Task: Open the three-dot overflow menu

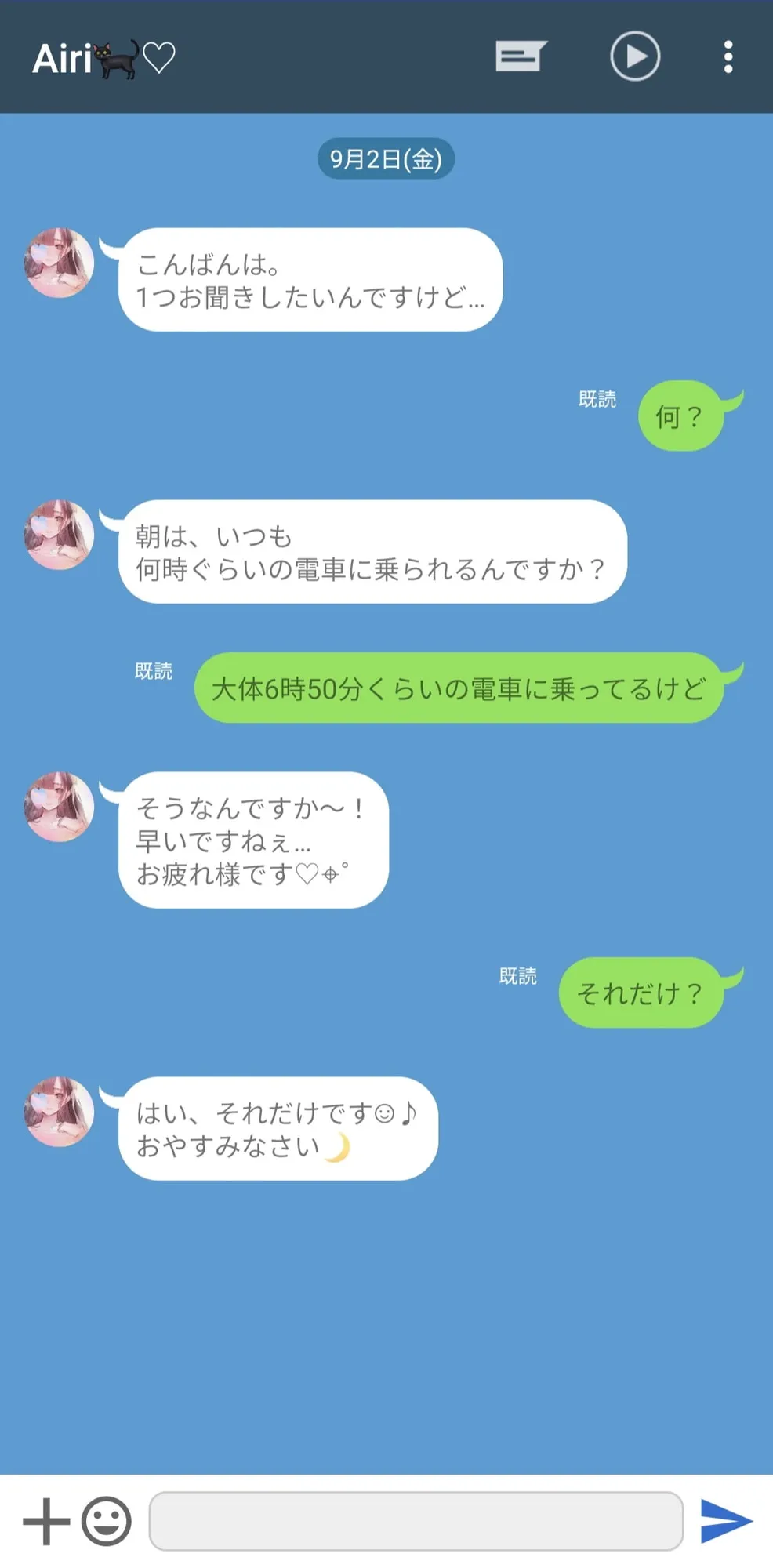Action: pos(728,57)
